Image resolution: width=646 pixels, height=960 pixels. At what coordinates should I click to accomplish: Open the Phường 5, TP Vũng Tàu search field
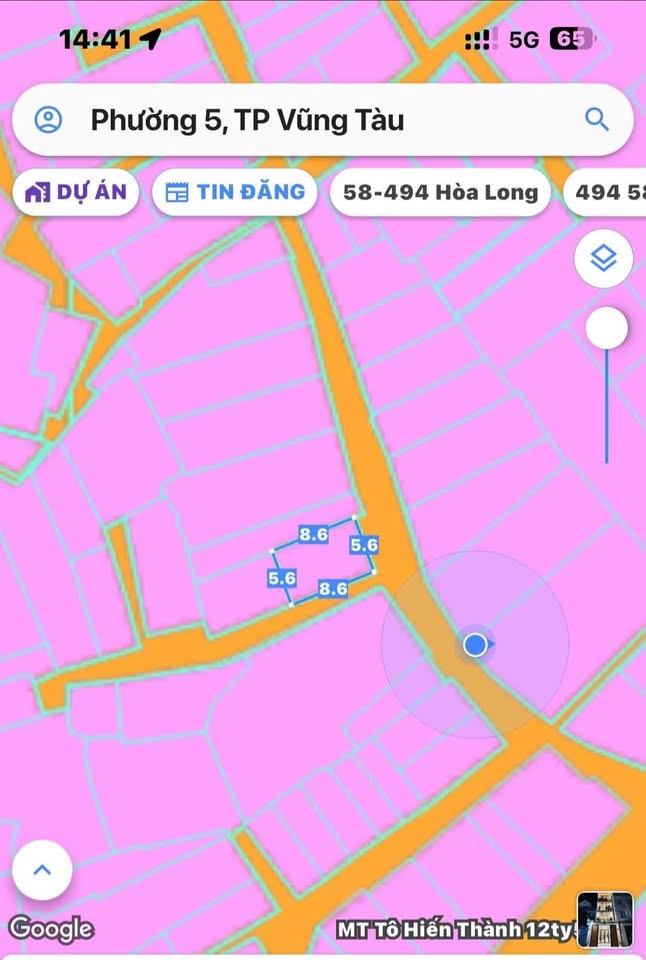pos(300,120)
